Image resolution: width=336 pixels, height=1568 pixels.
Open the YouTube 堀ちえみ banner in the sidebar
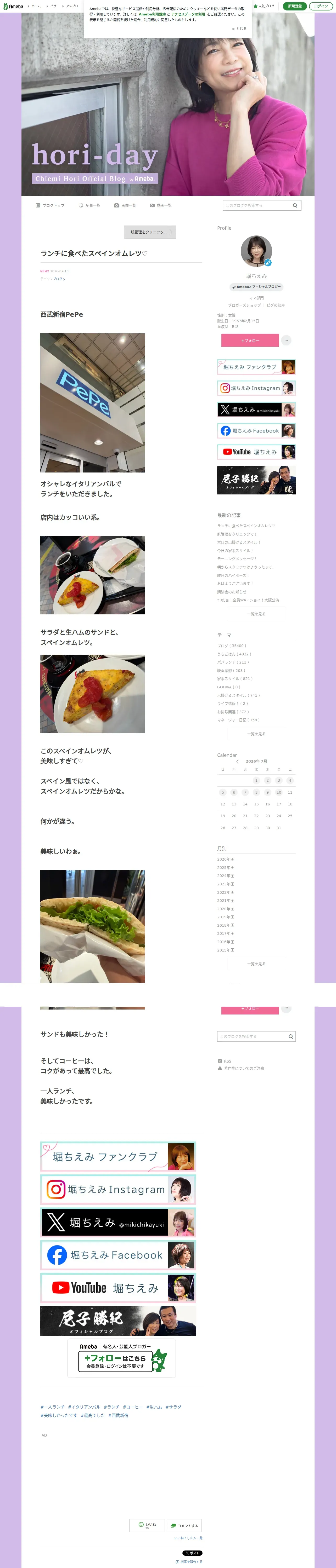coord(256,452)
